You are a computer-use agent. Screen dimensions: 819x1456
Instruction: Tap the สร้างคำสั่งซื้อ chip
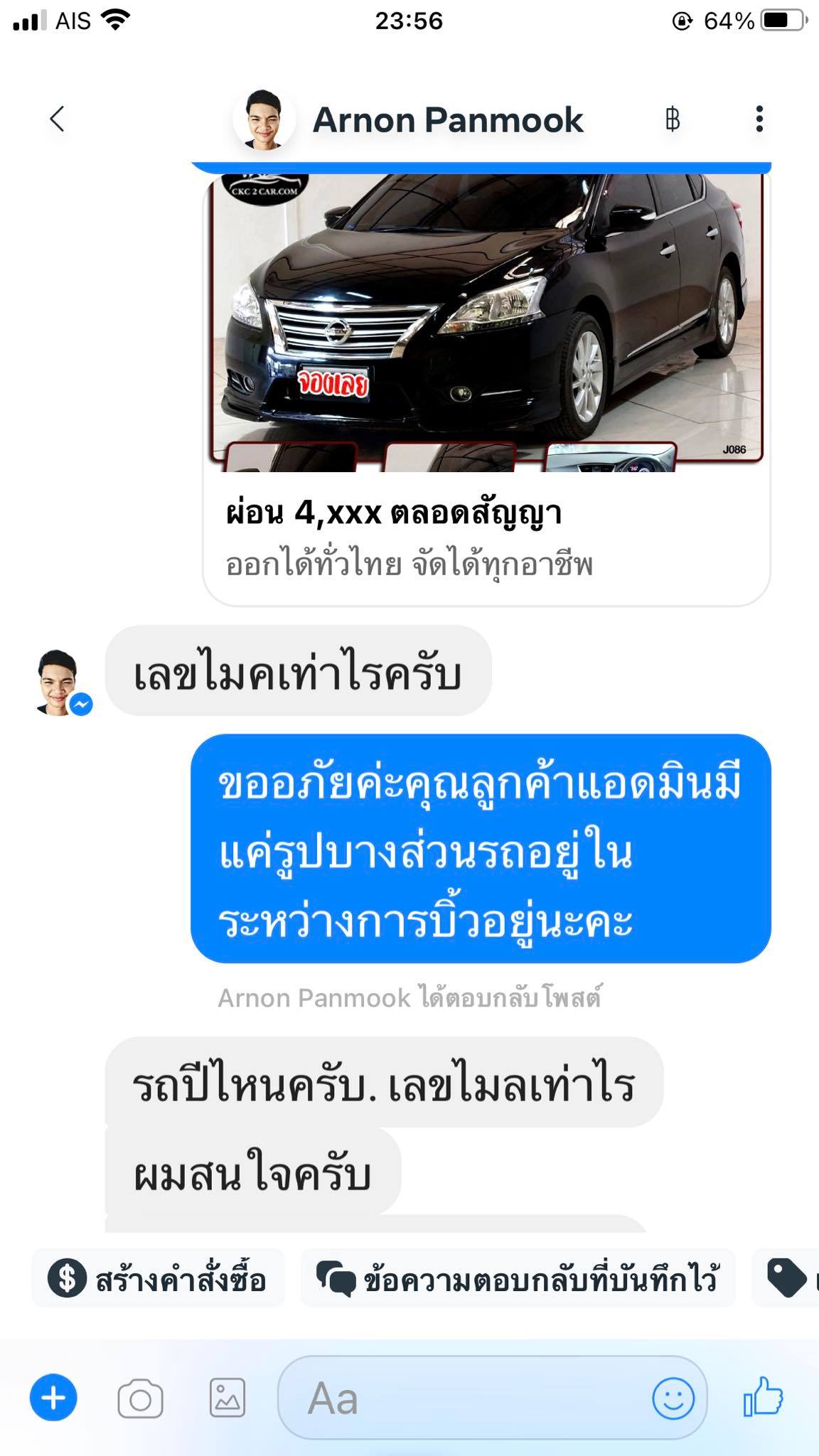point(157,1278)
